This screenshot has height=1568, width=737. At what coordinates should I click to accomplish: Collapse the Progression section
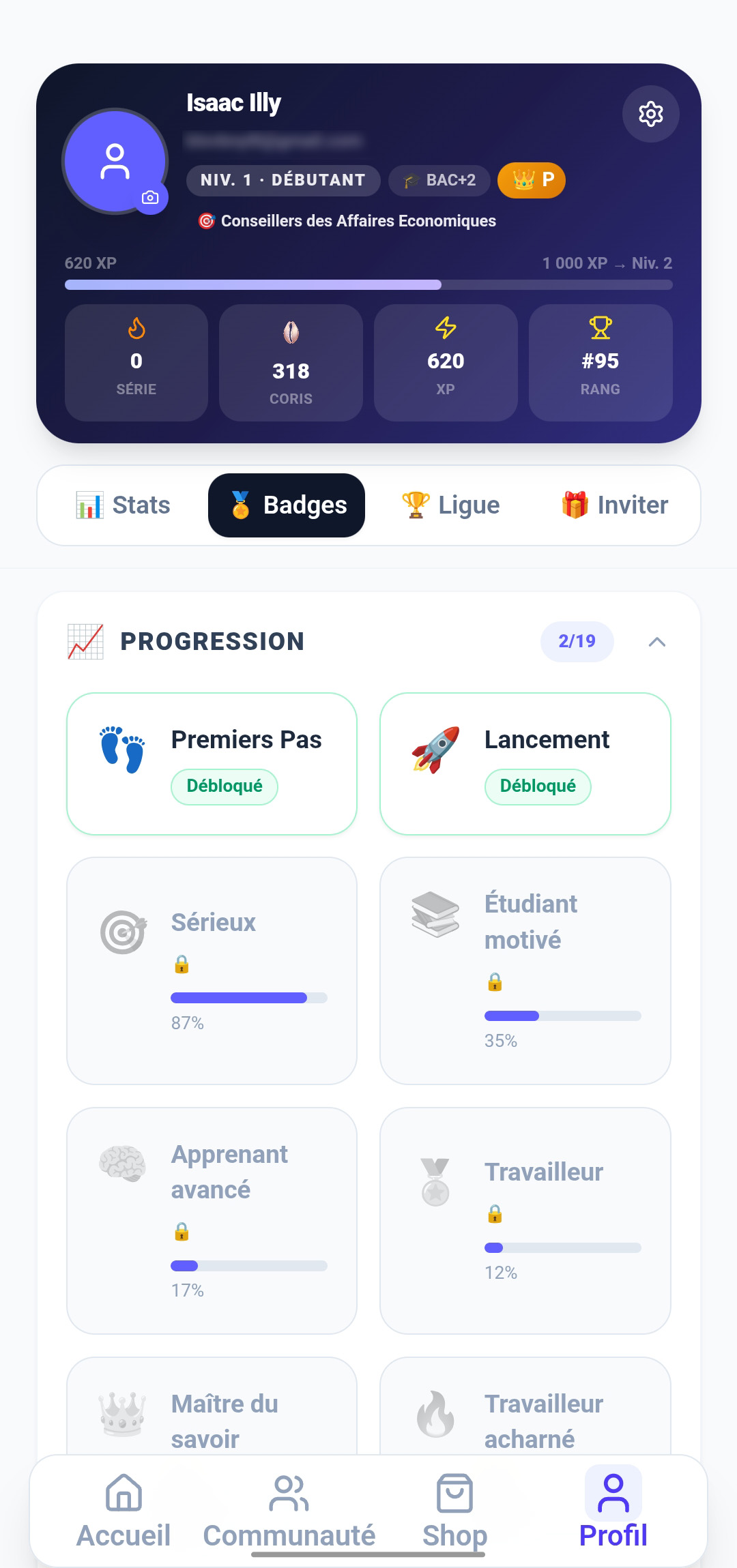click(x=656, y=642)
